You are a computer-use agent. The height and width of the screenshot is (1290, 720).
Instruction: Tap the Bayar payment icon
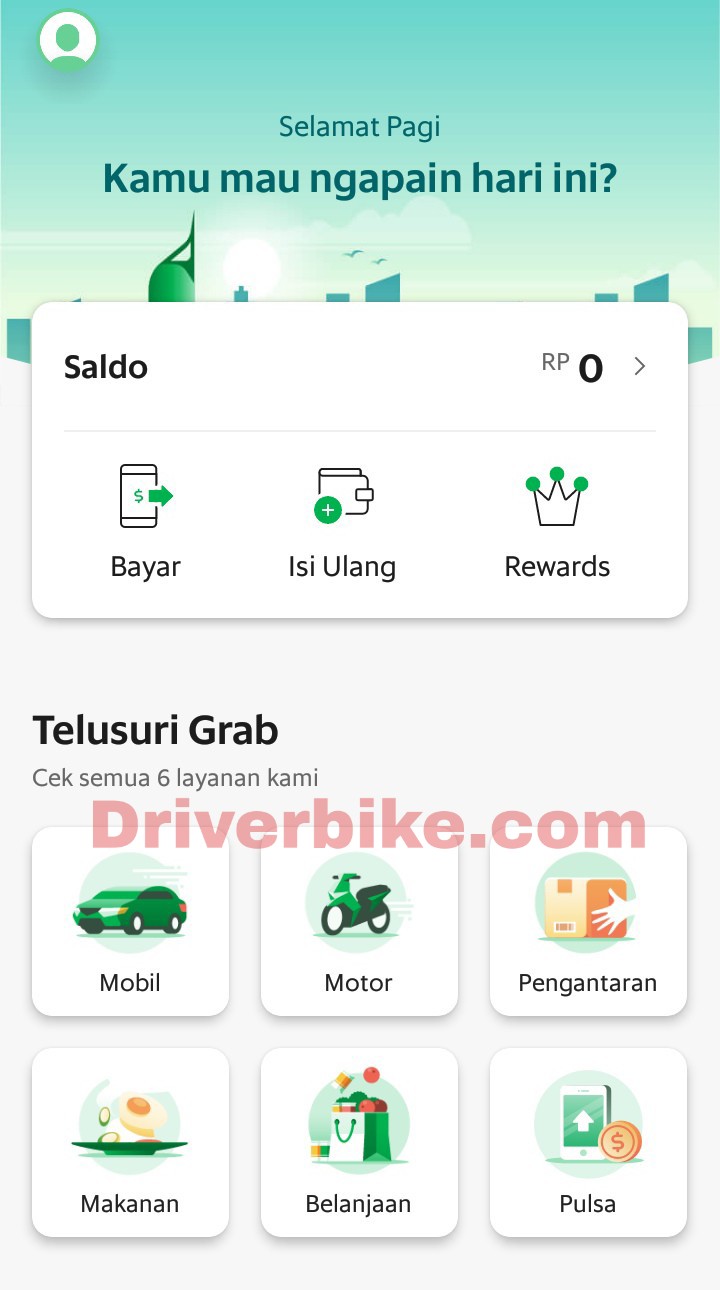pos(145,495)
